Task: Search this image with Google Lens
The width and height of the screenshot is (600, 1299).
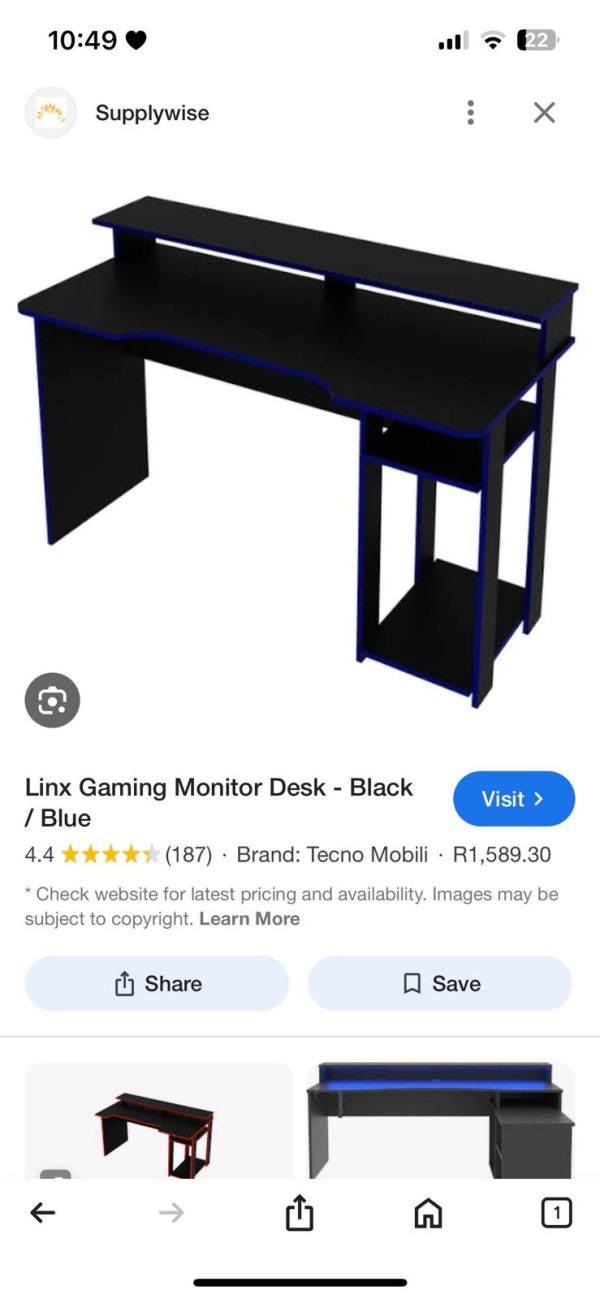Action: [52, 700]
